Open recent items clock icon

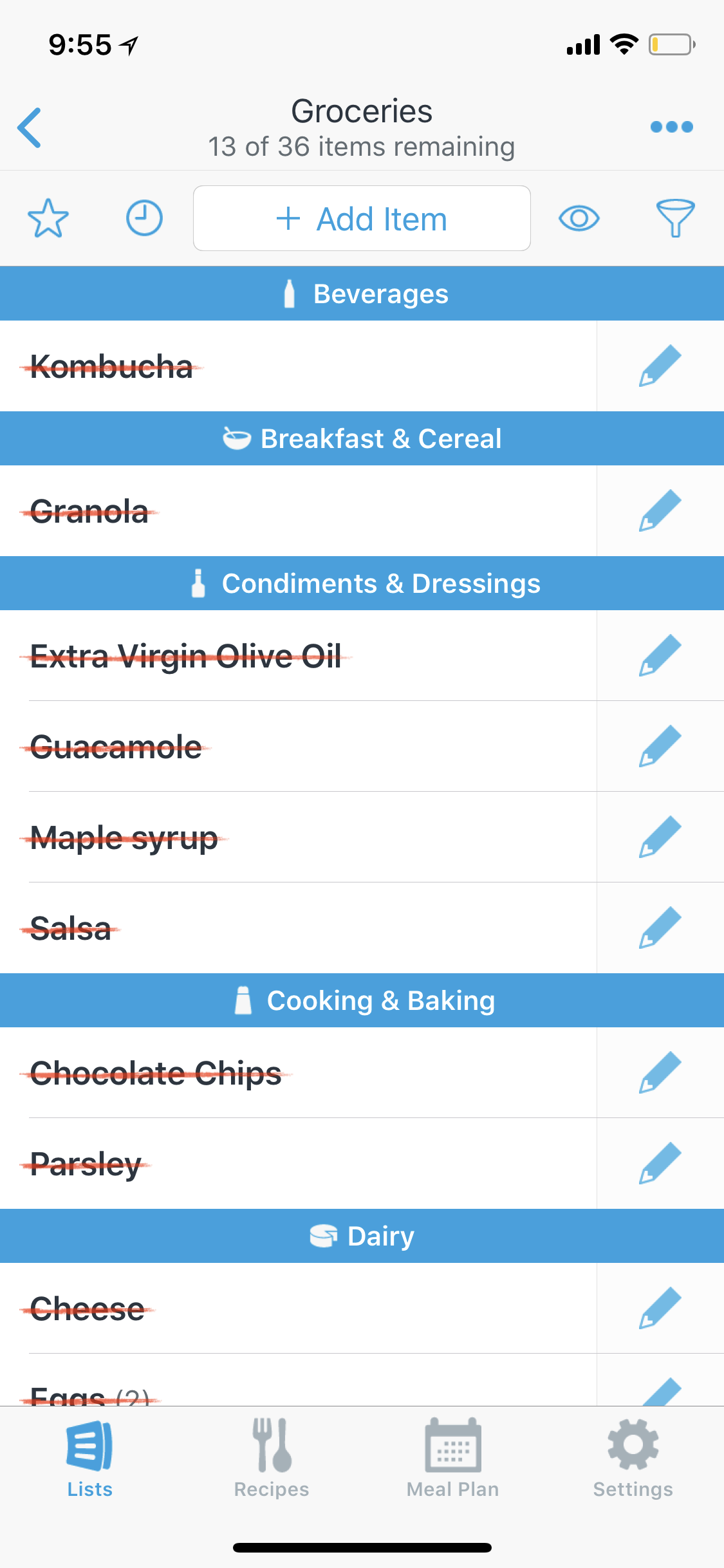[x=144, y=218]
